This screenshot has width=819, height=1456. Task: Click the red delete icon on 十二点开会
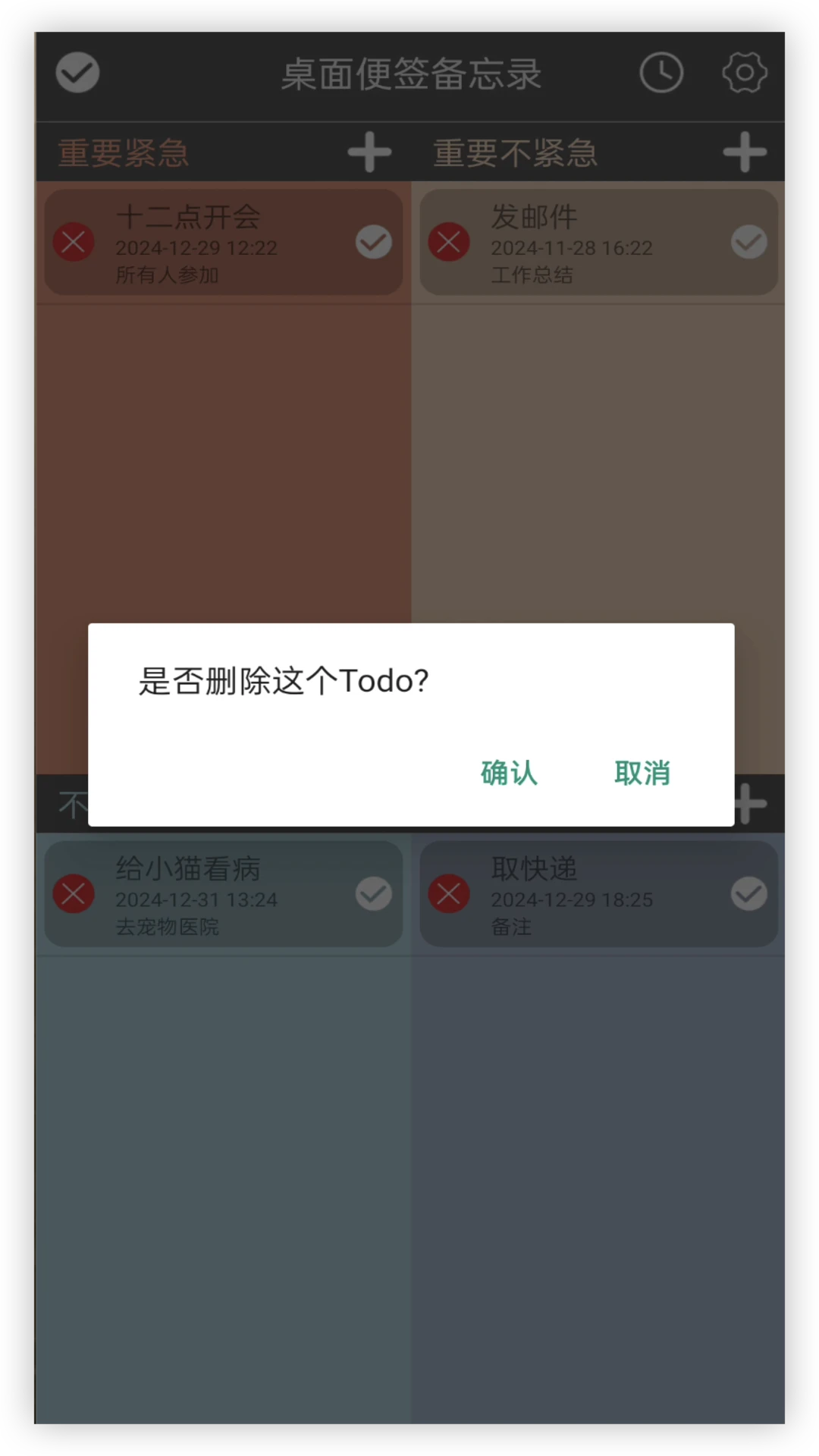click(74, 241)
